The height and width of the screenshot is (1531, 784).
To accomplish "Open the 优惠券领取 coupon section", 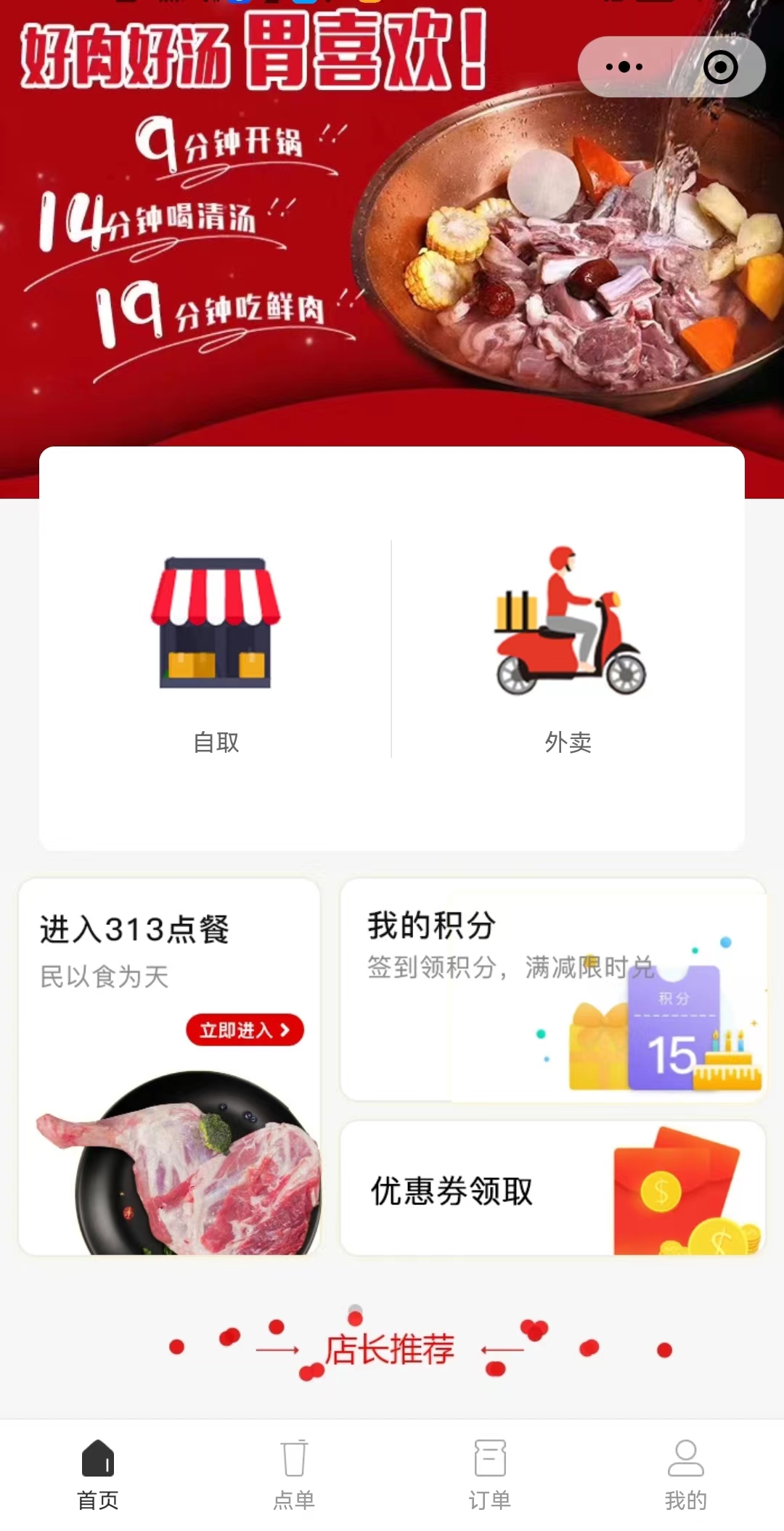I will pos(554,1188).
